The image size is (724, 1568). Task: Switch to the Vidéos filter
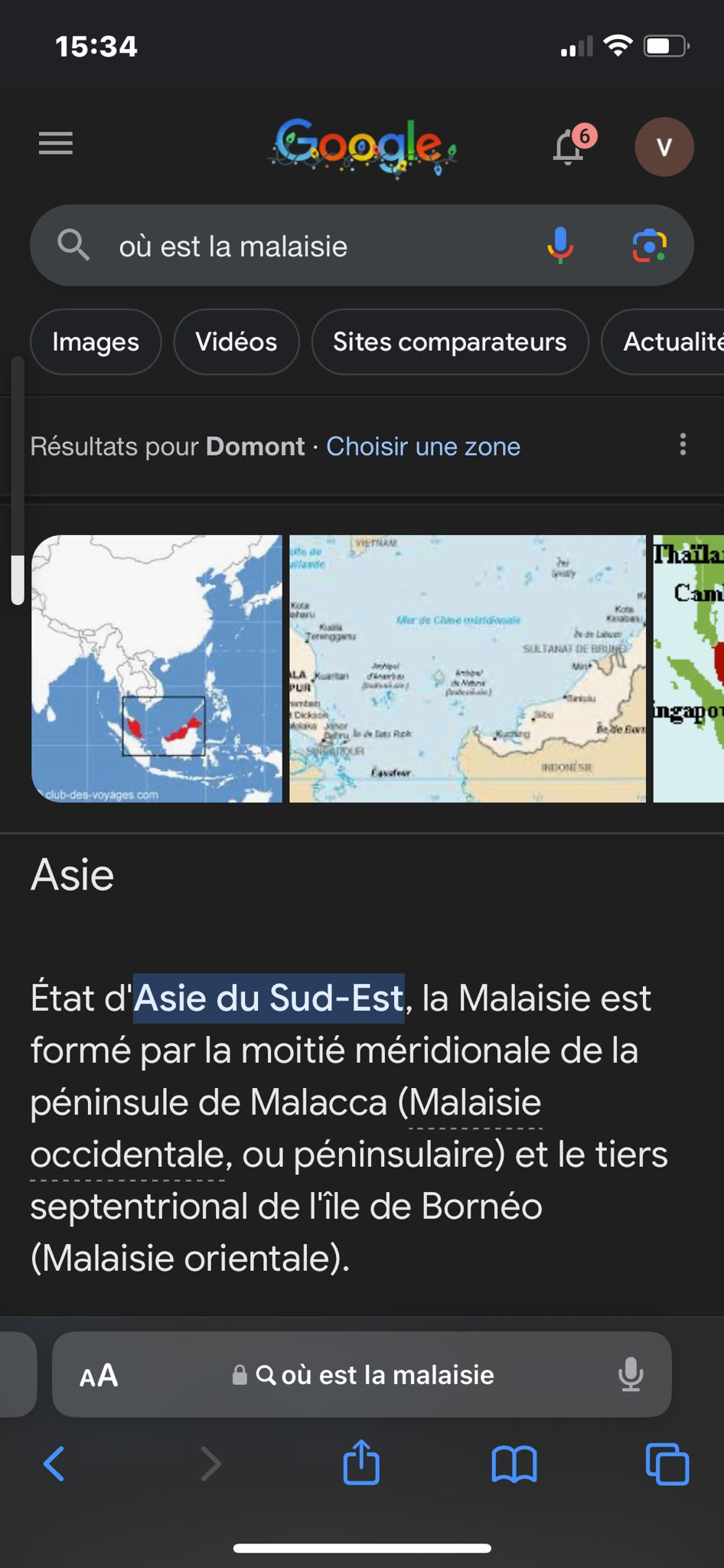pos(236,342)
